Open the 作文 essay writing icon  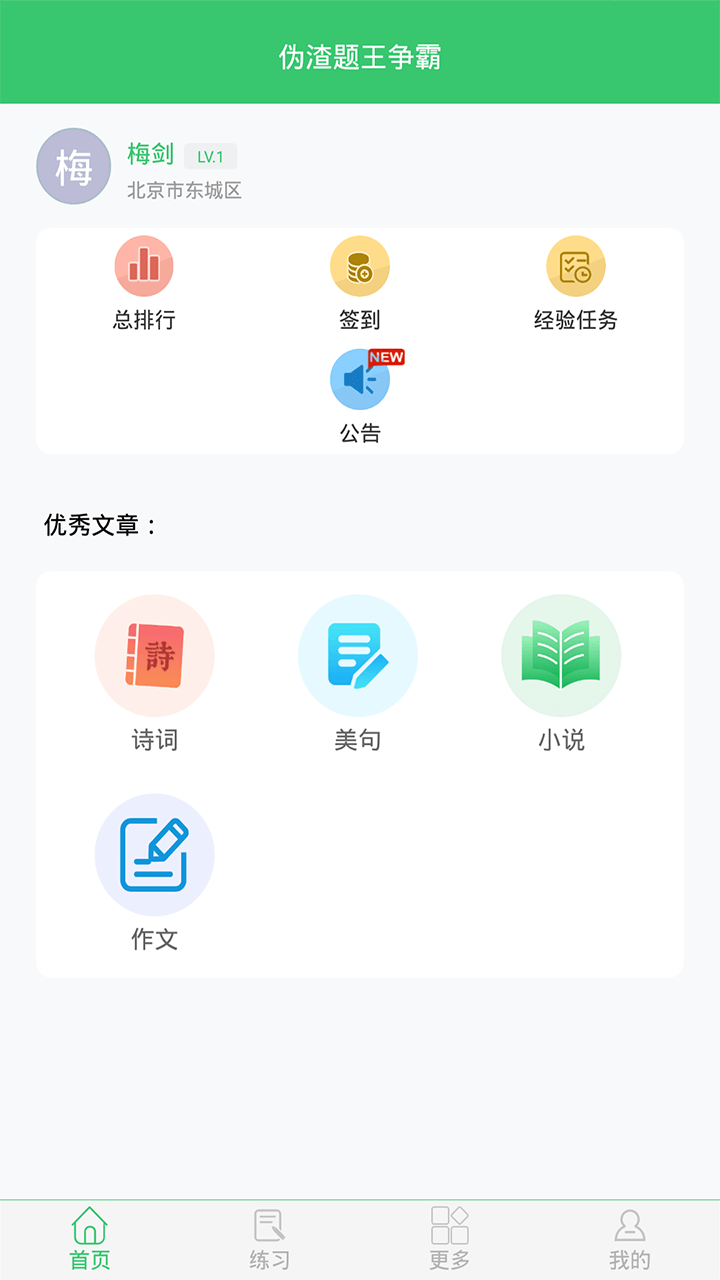coord(155,855)
